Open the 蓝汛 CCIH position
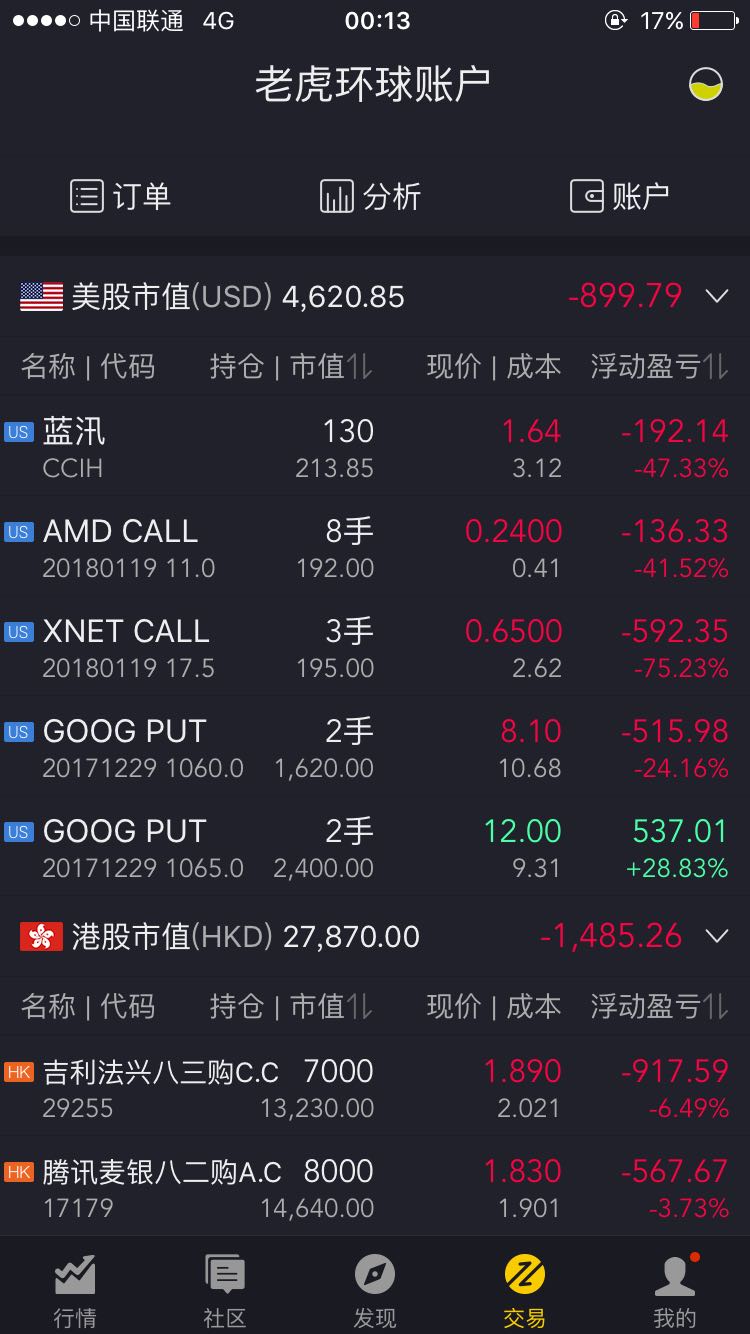 [375, 448]
